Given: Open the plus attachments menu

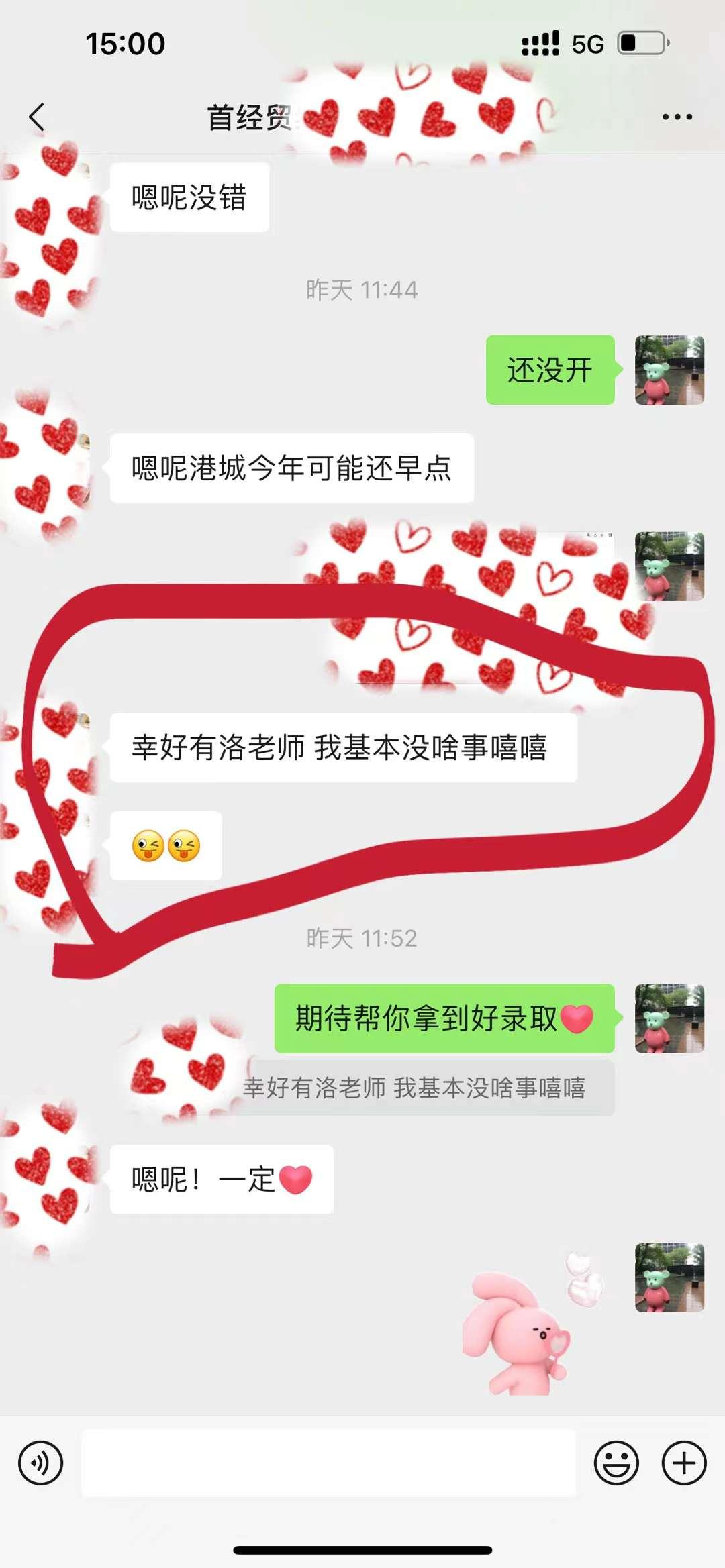Looking at the screenshot, I should tap(684, 1463).
